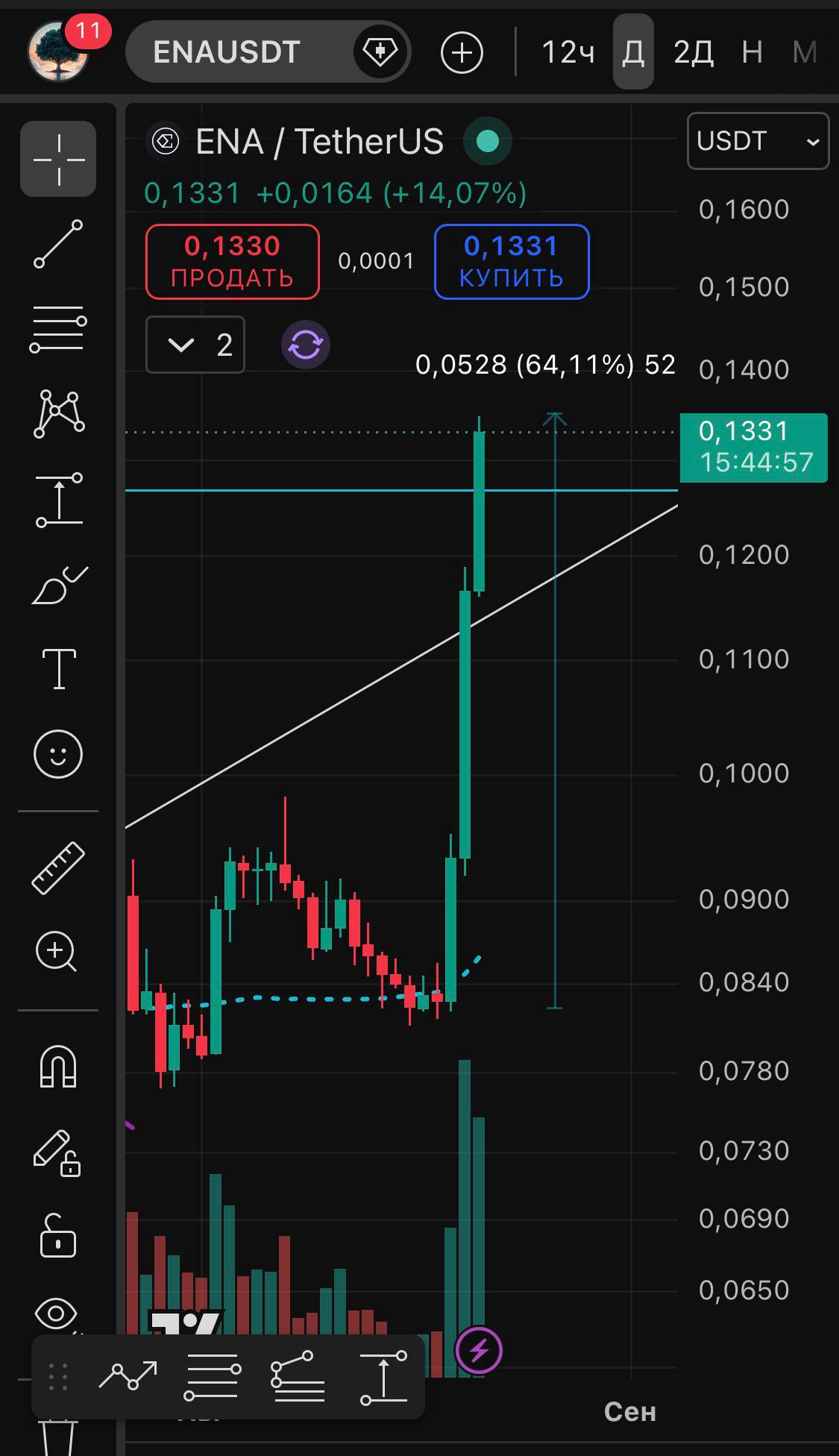
Task: Choose the trend line drawing tool
Action: click(58, 244)
